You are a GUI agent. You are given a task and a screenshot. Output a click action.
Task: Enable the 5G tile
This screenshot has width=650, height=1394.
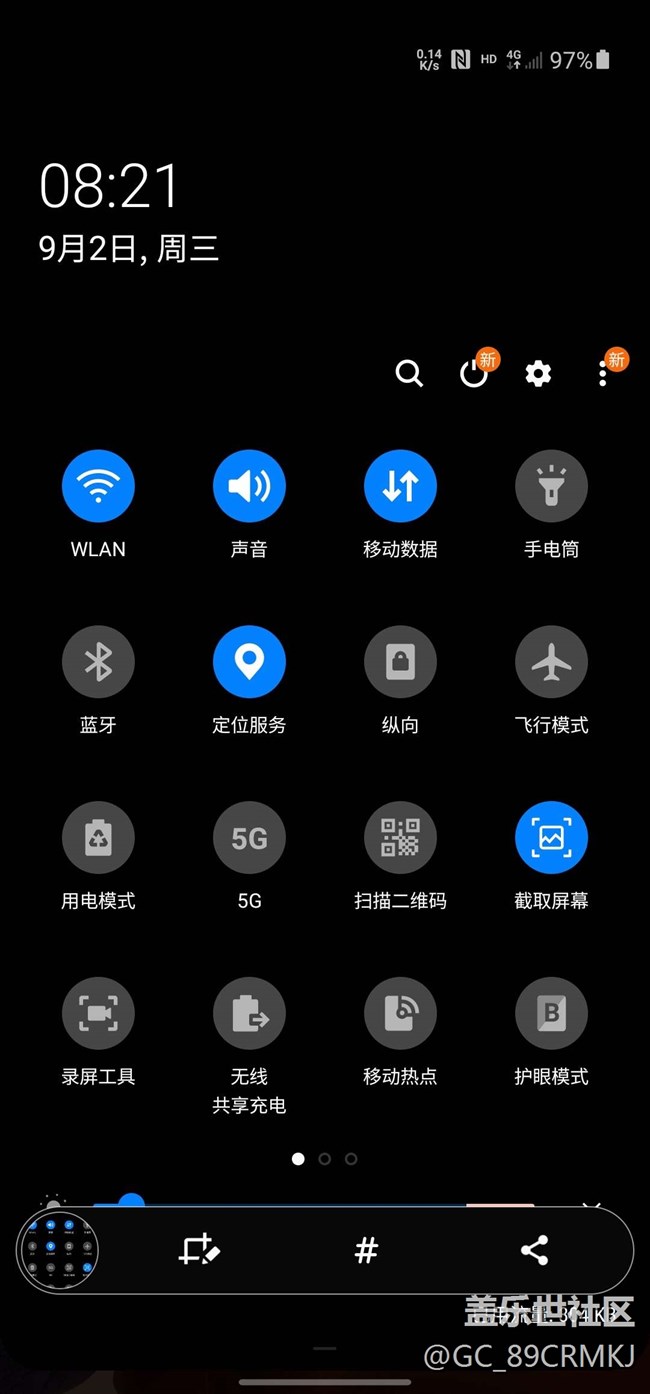(249, 838)
